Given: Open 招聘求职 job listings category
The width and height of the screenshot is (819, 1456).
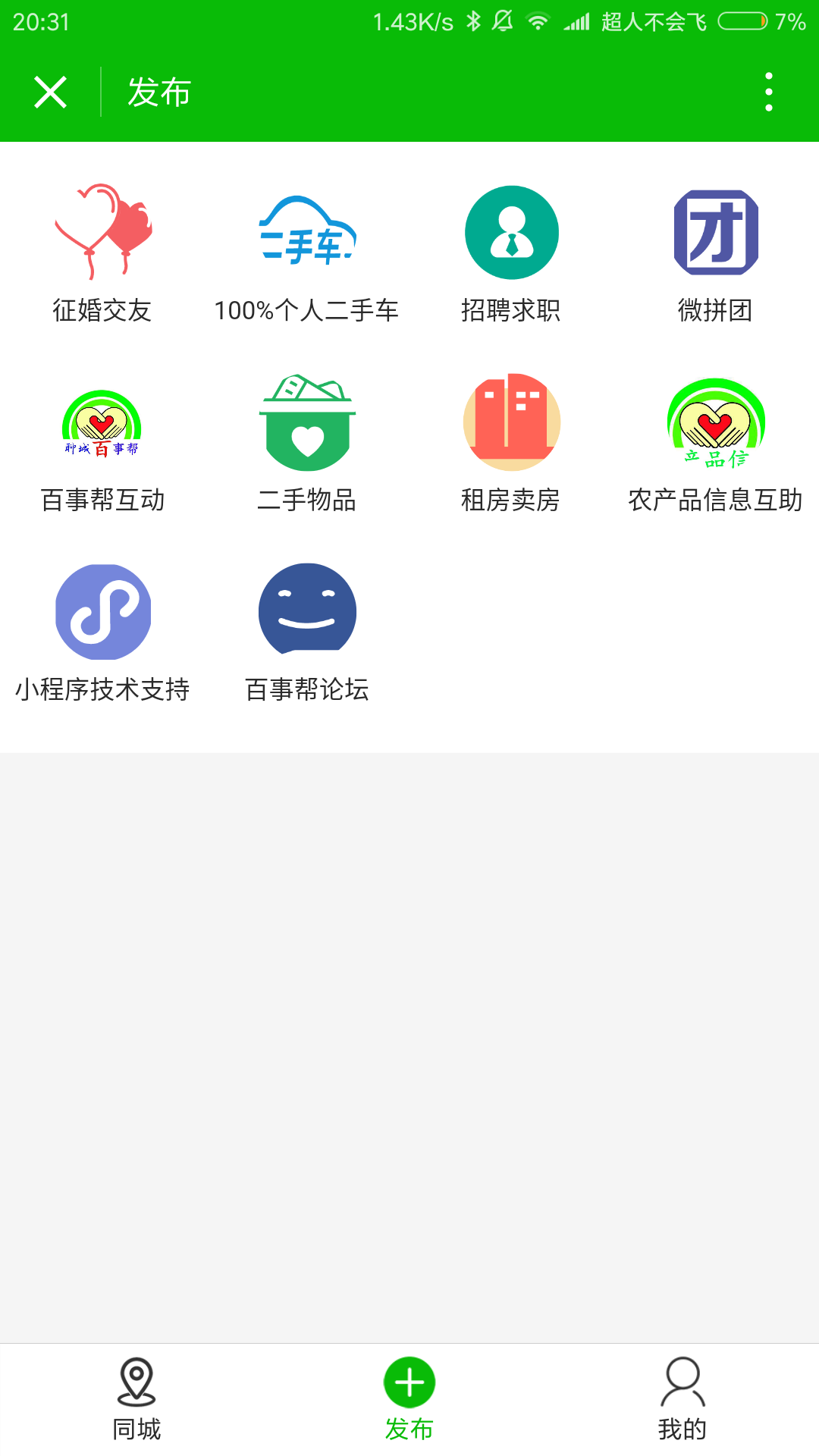Looking at the screenshot, I should pyautogui.click(x=511, y=255).
